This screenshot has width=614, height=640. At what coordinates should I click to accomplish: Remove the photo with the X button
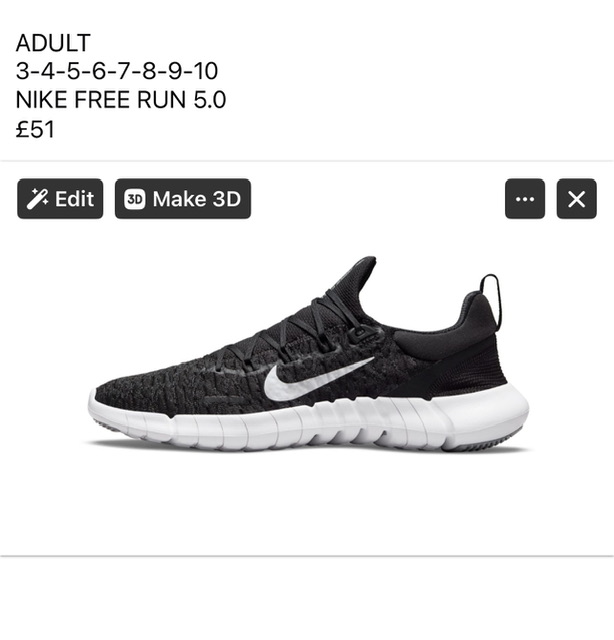(576, 199)
